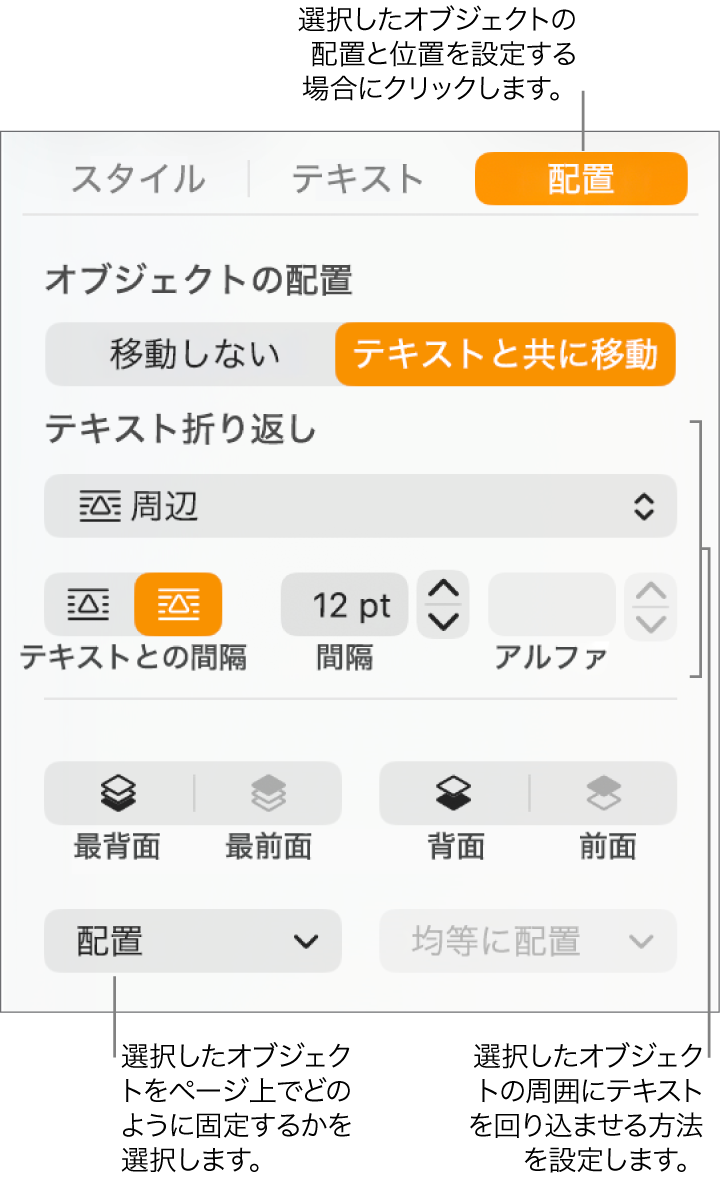This screenshot has width=721, height=1184.
Task: Switch to the テキスト tab
Action: click(x=355, y=180)
